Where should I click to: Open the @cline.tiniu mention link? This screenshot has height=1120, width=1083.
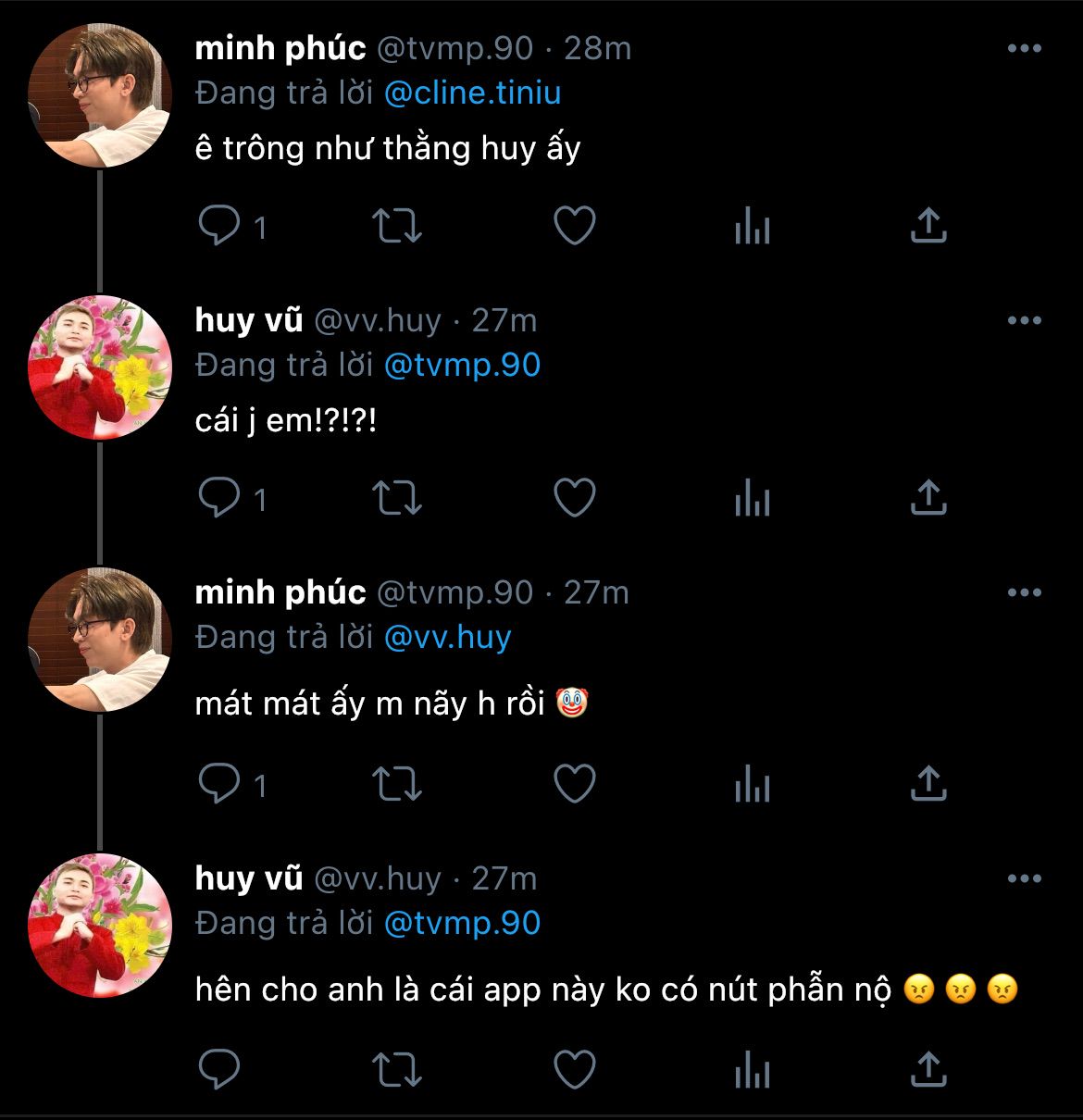click(472, 93)
